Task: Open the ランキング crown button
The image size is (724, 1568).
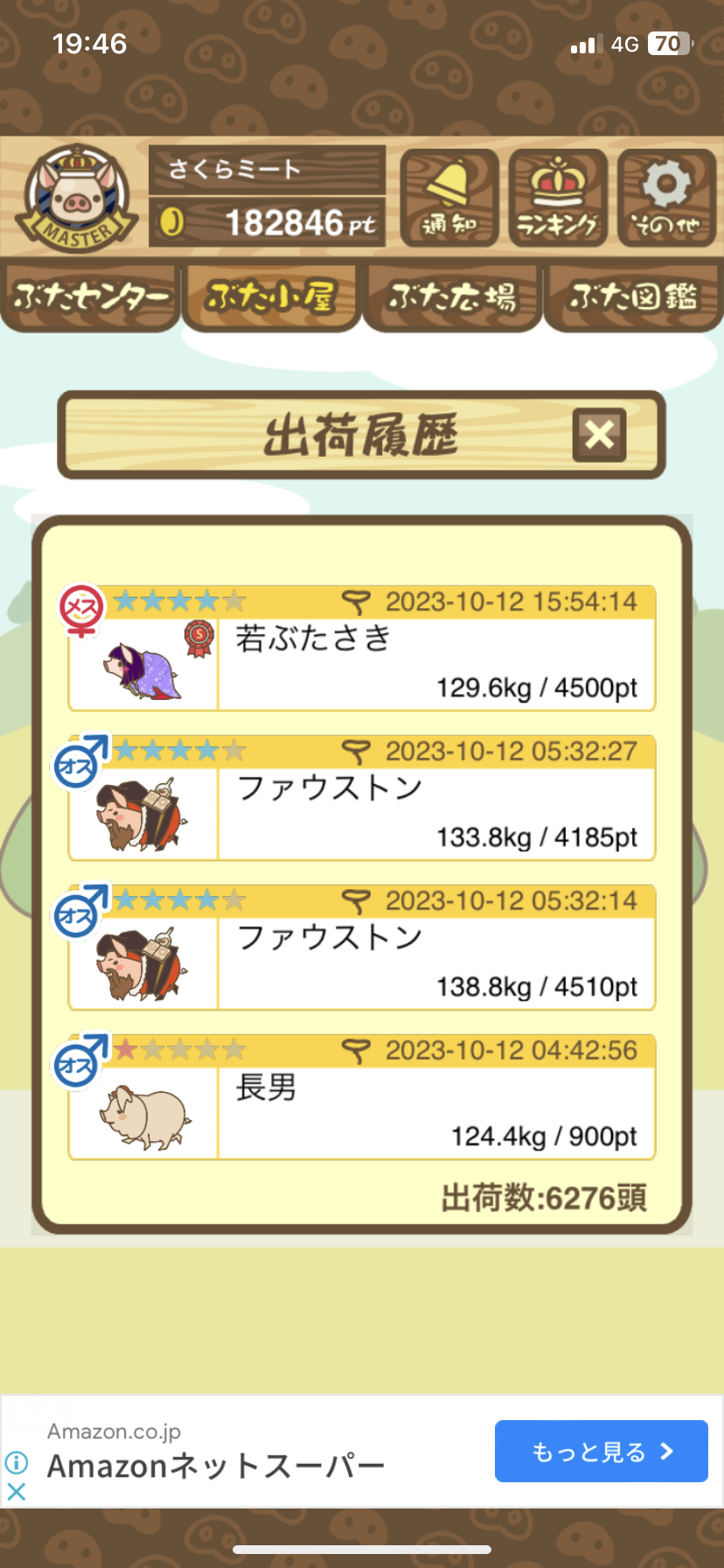Action: click(558, 198)
